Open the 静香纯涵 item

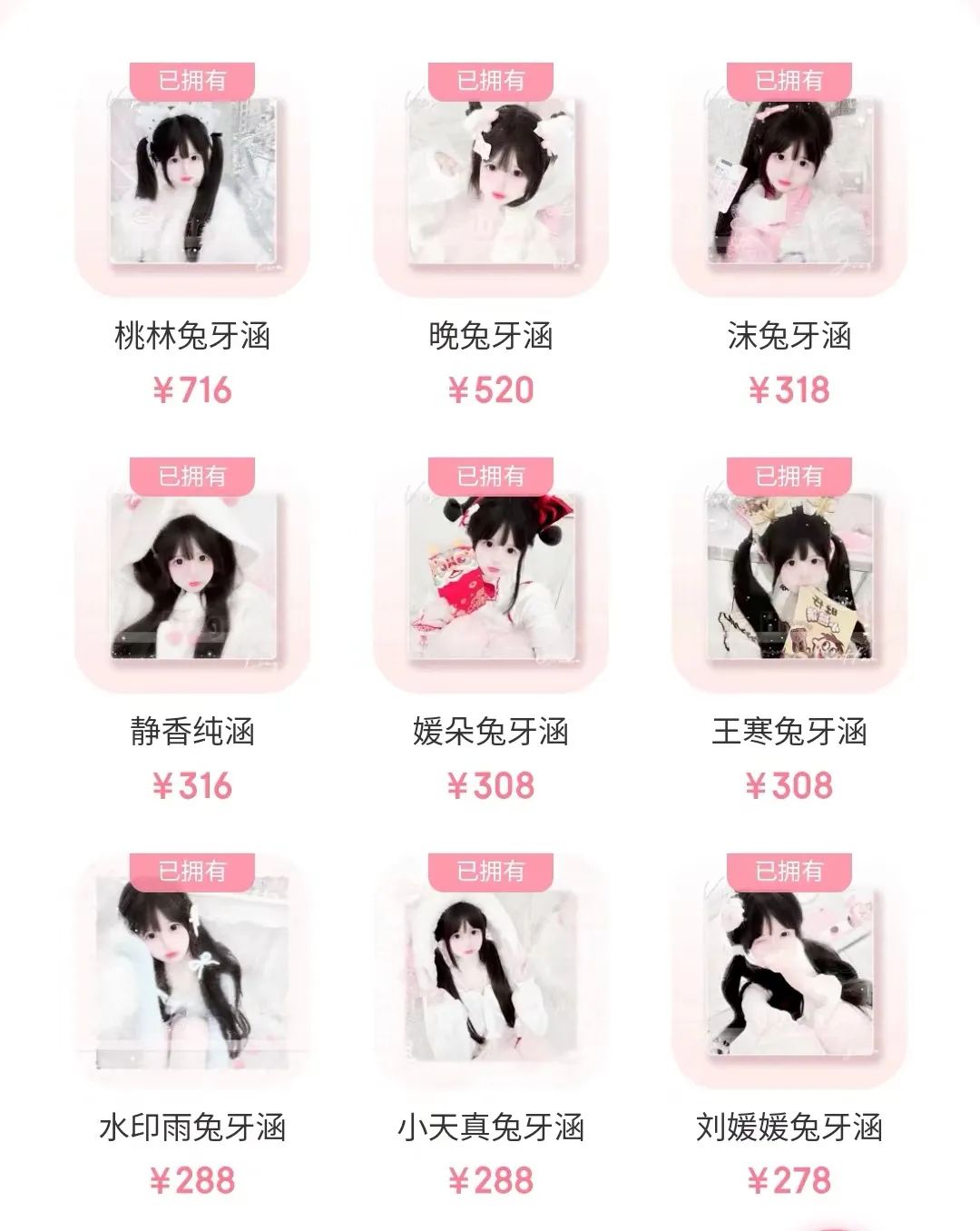[192, 577]
